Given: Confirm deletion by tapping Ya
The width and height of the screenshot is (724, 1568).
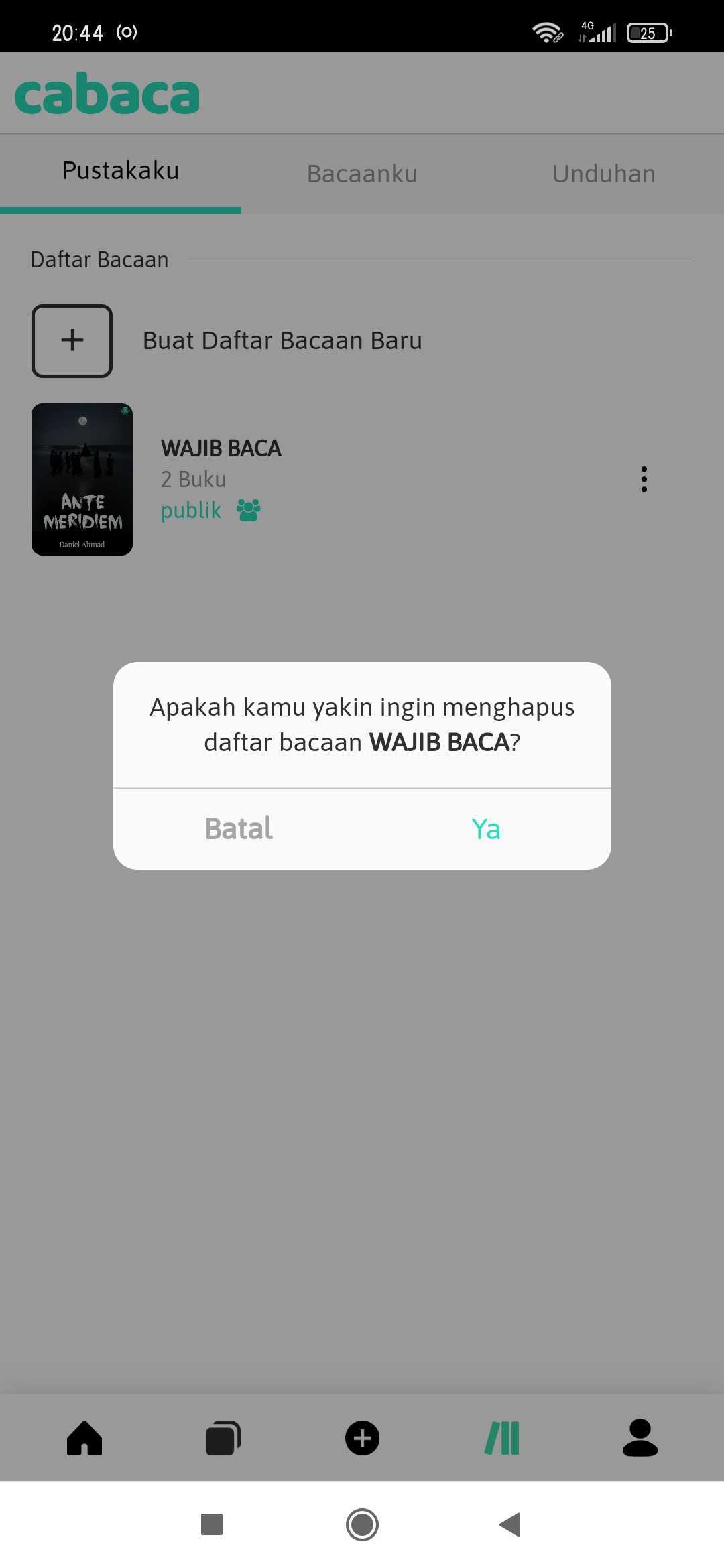Looking at the screenshot, I should [486, 829].
